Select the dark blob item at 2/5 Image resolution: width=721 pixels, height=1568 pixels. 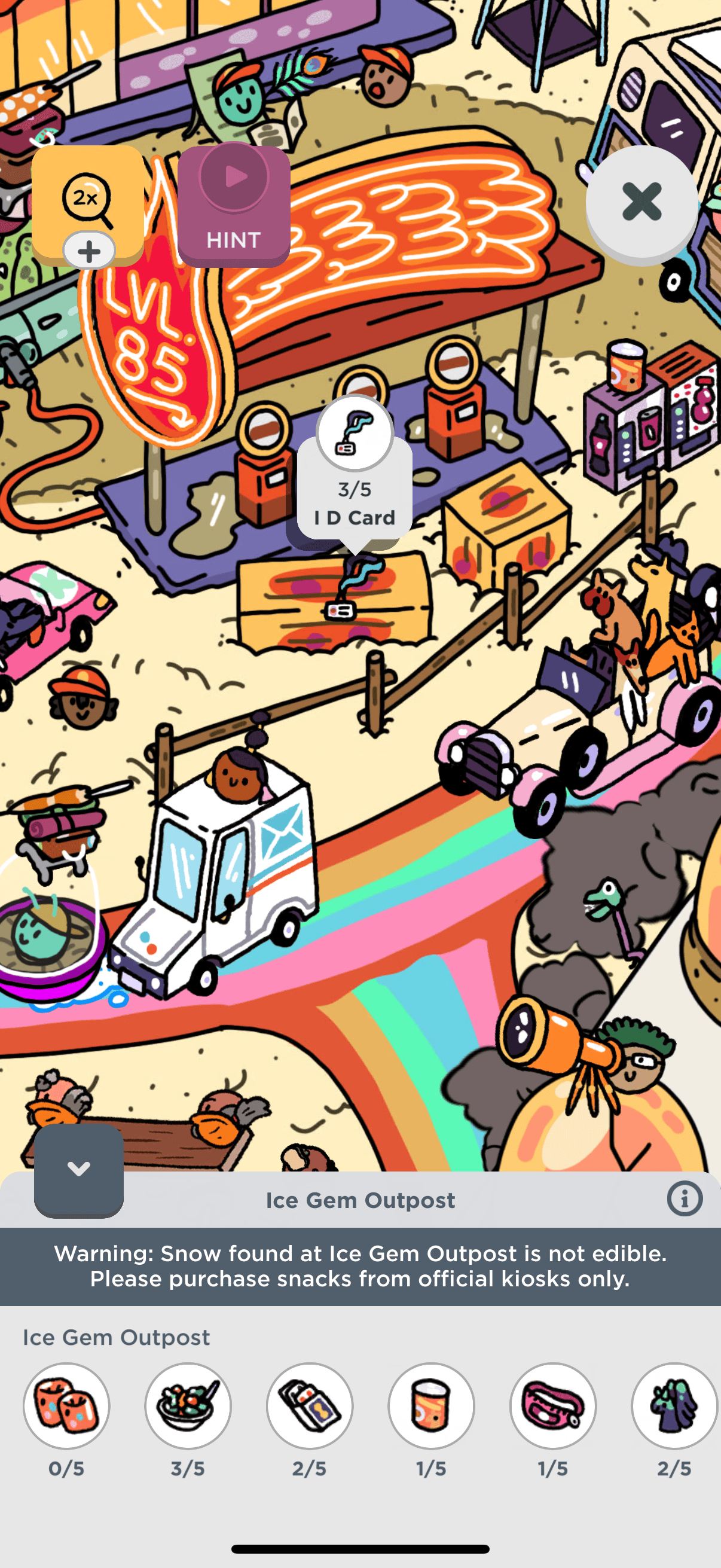pos(674,1405)
